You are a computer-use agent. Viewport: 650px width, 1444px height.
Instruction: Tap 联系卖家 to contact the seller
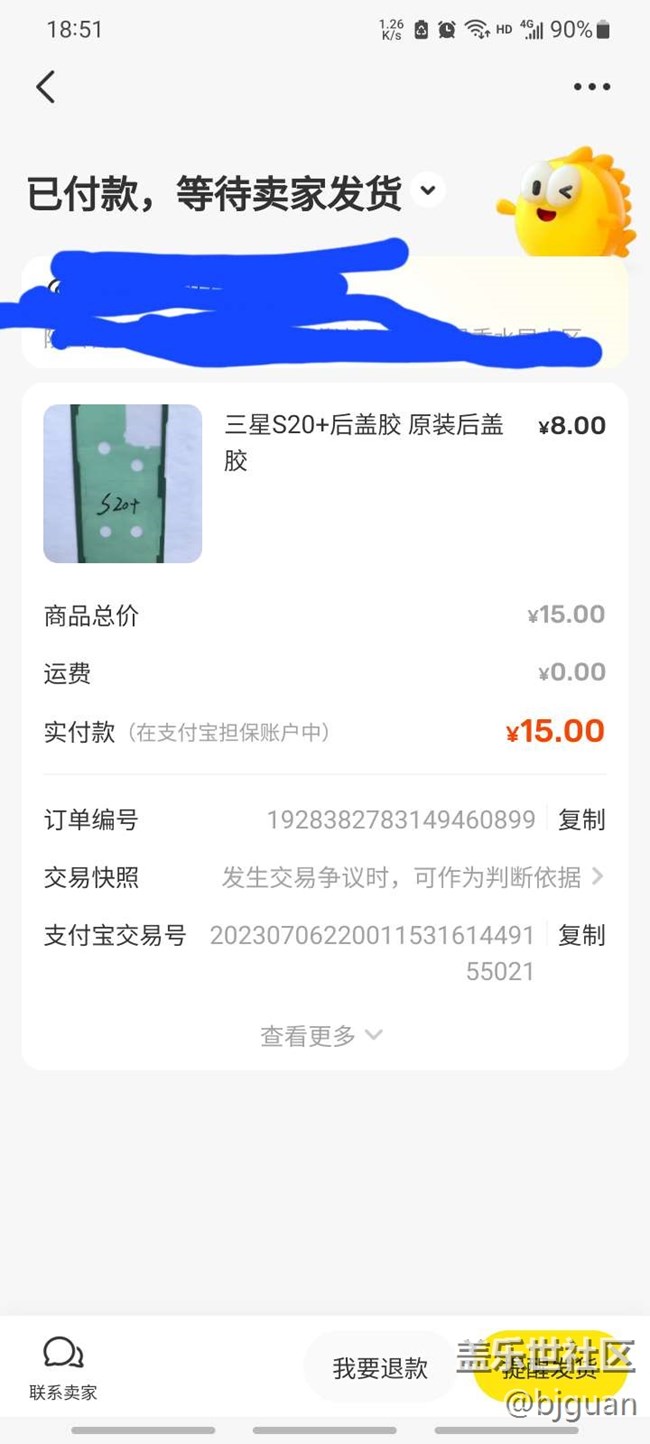point(63,1369)
